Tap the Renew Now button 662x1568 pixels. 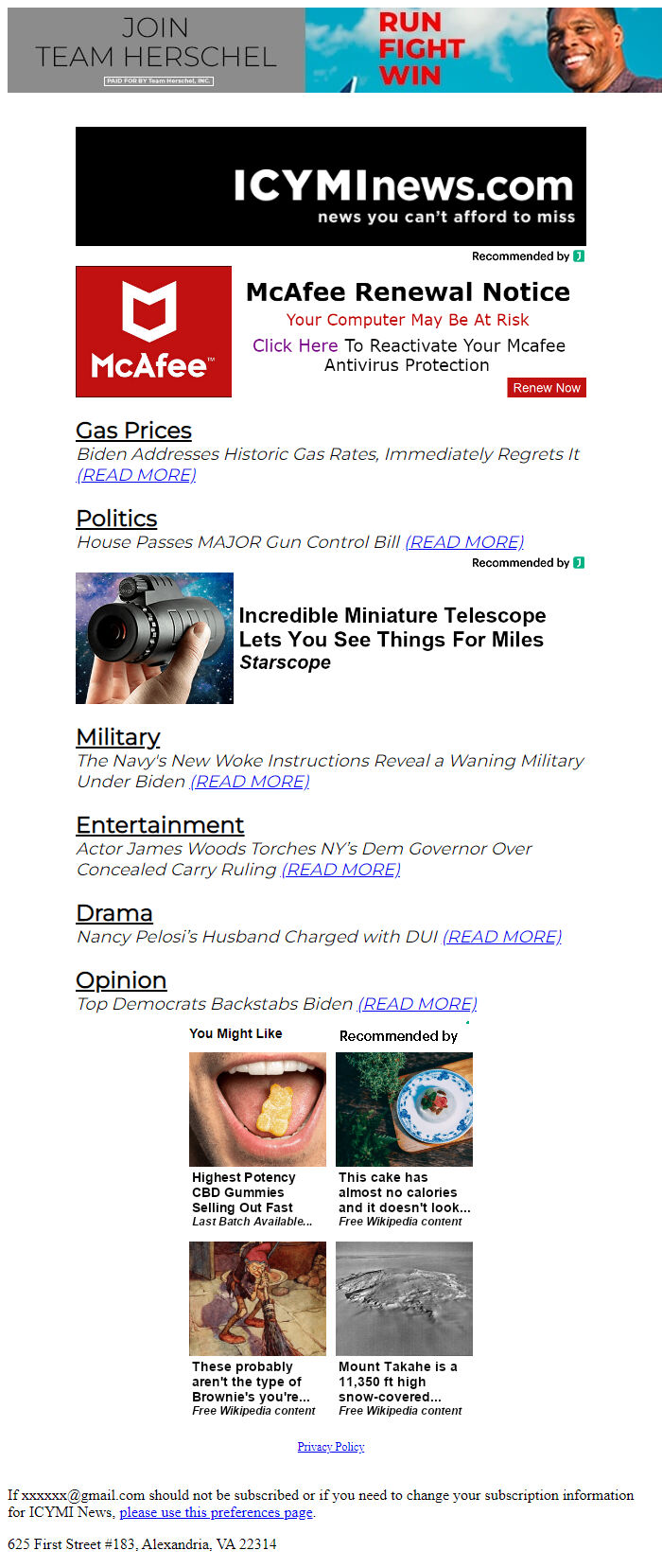[x=547, y=388]
